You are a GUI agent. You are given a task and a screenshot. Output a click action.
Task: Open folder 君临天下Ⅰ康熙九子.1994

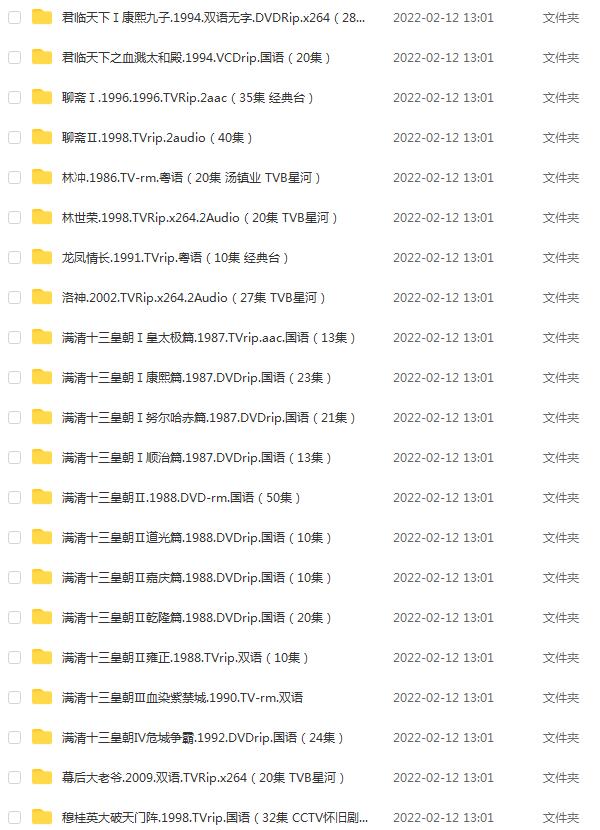(x=213, y=17)
